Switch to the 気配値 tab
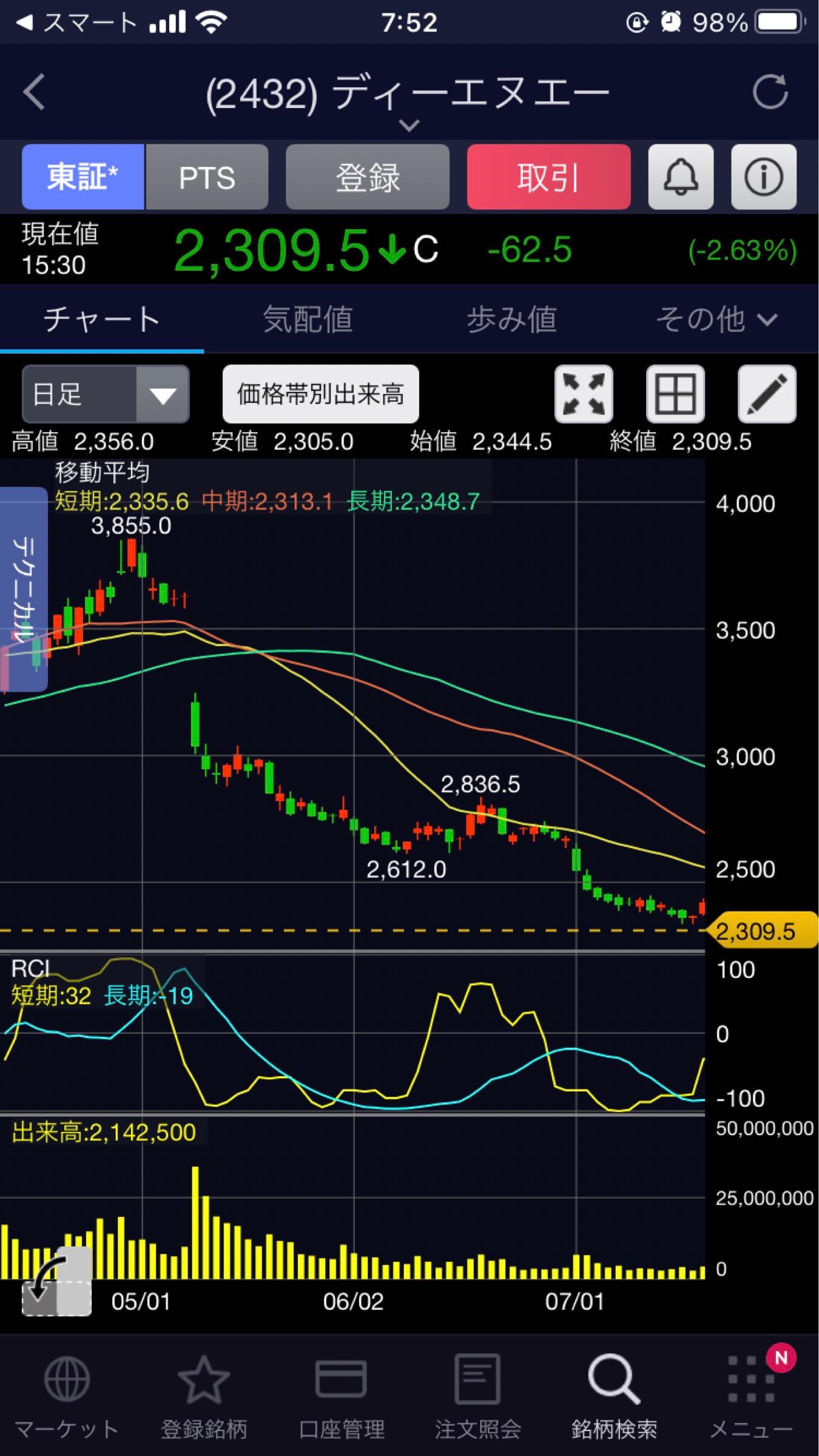This screenshot has height=1456, width=819. [307, 319]
